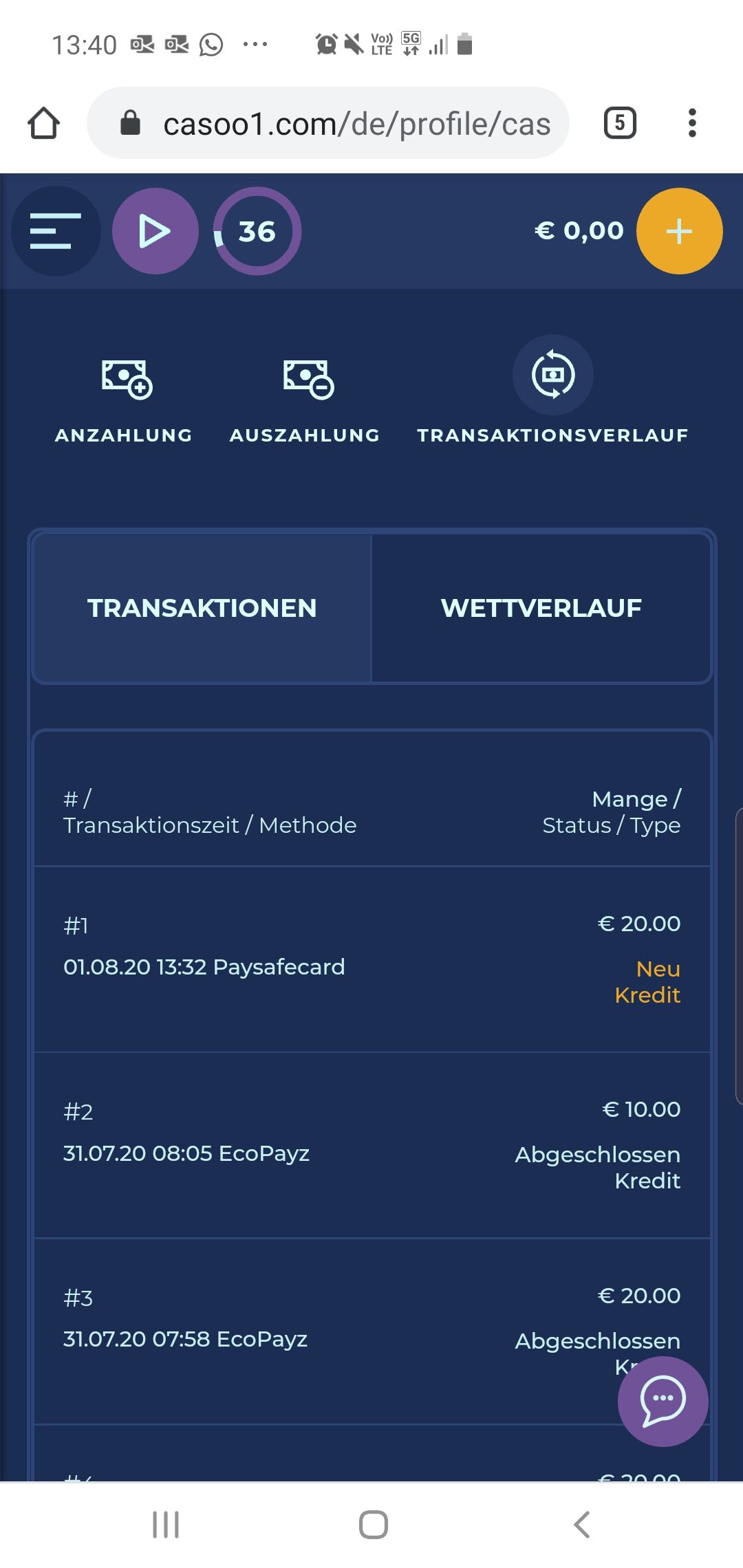This screenshot has height=1568, width=743.
Task: Go back with the system back button
Action: [x=582, y=1525]
